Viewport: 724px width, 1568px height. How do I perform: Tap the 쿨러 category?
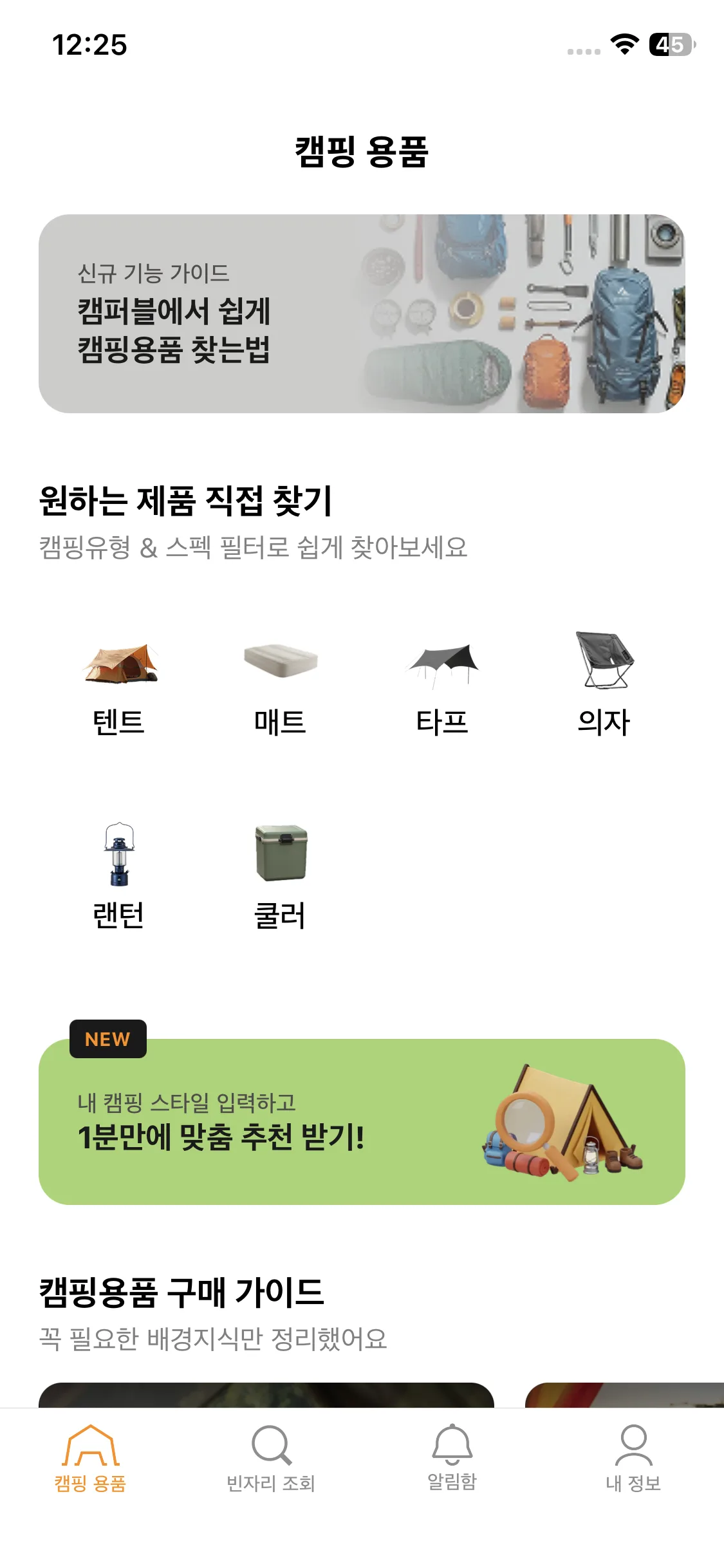281,877
